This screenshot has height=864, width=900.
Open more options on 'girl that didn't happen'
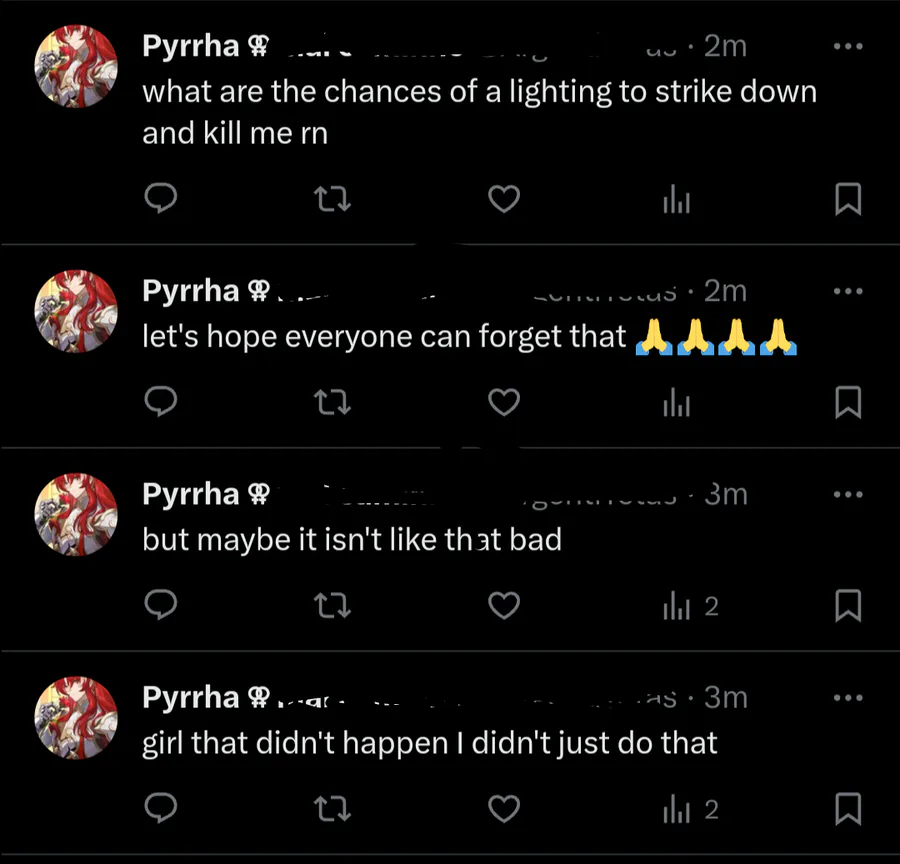[x=847, y=697]
